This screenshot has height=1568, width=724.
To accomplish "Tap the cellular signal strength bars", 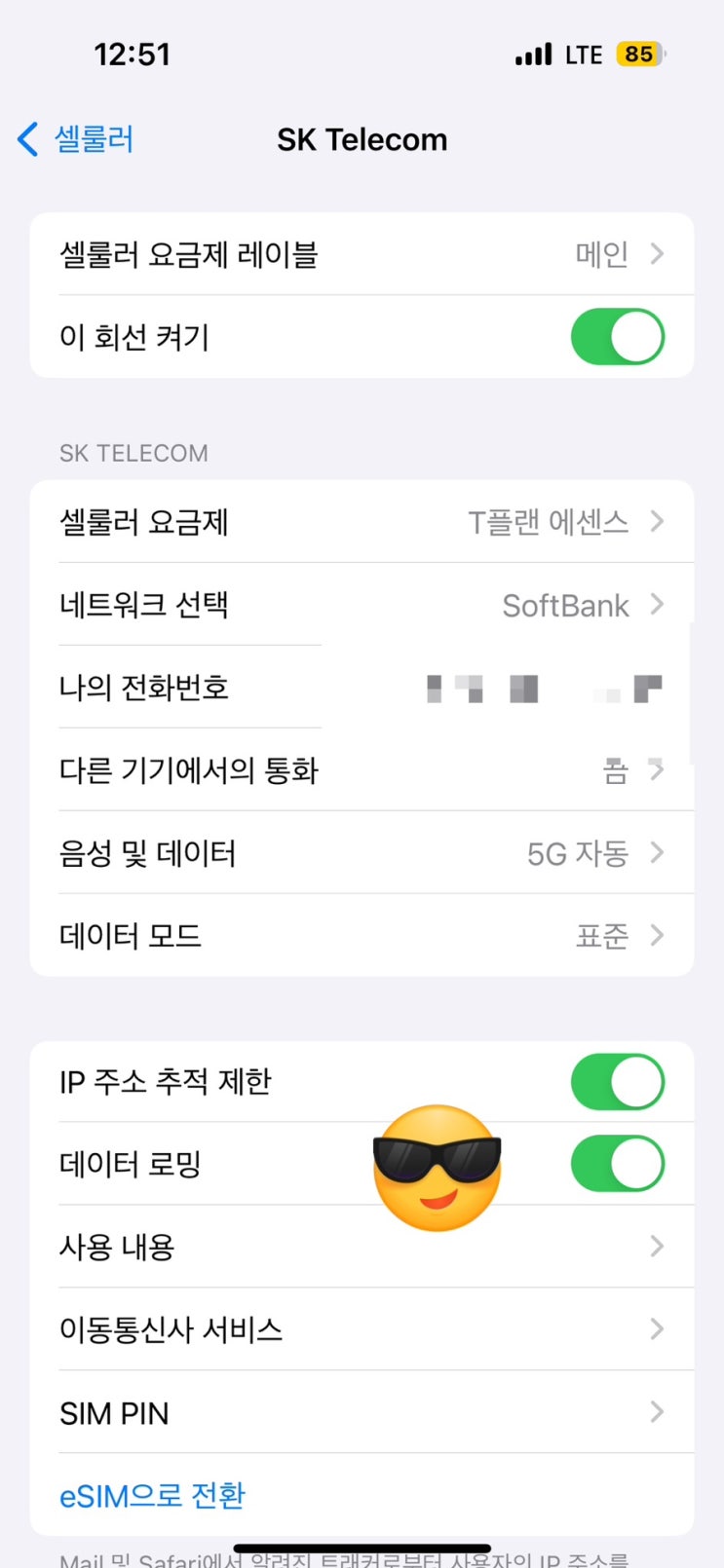I will point(531,55).
